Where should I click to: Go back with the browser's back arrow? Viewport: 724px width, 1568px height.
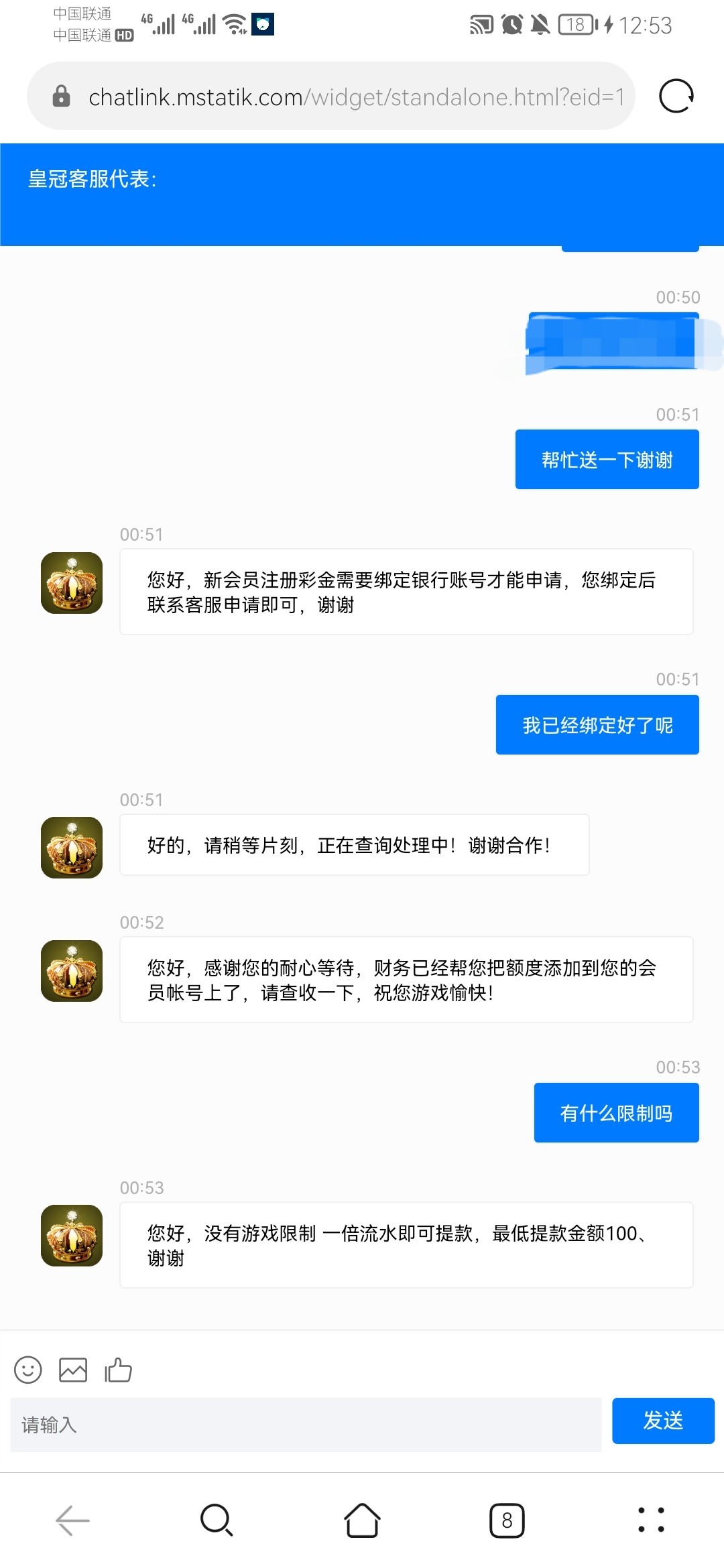[x=72, y=1520]
